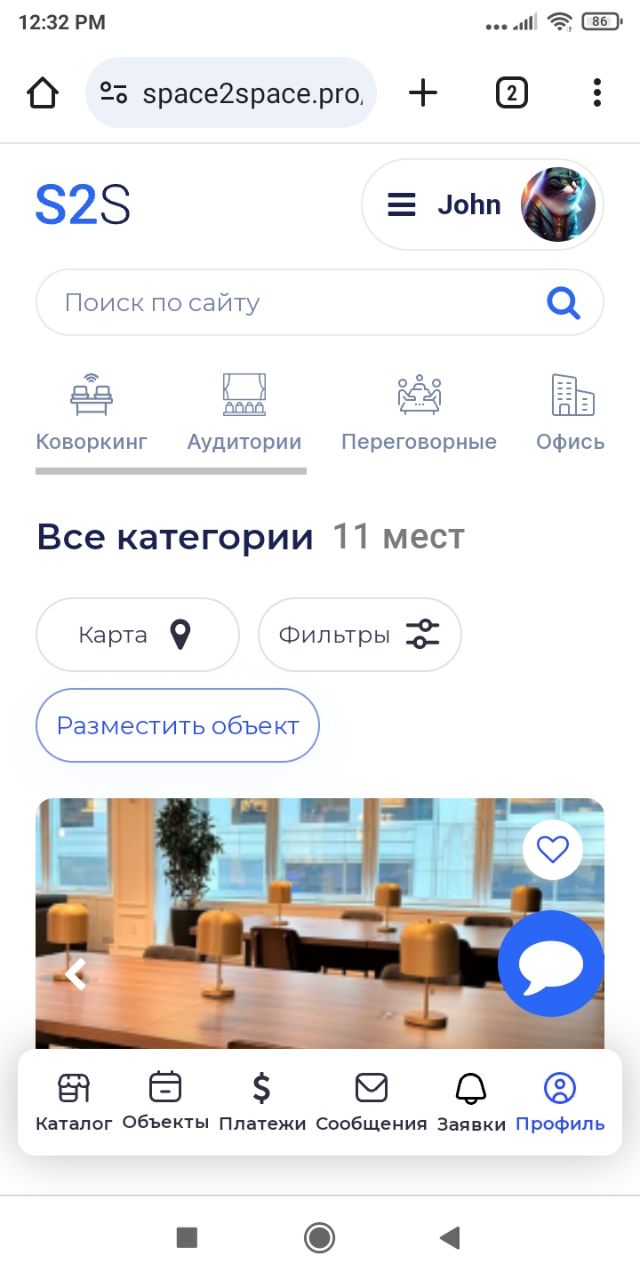Open the browser overflow menu

pyautogui.click(x=597, y=93)
